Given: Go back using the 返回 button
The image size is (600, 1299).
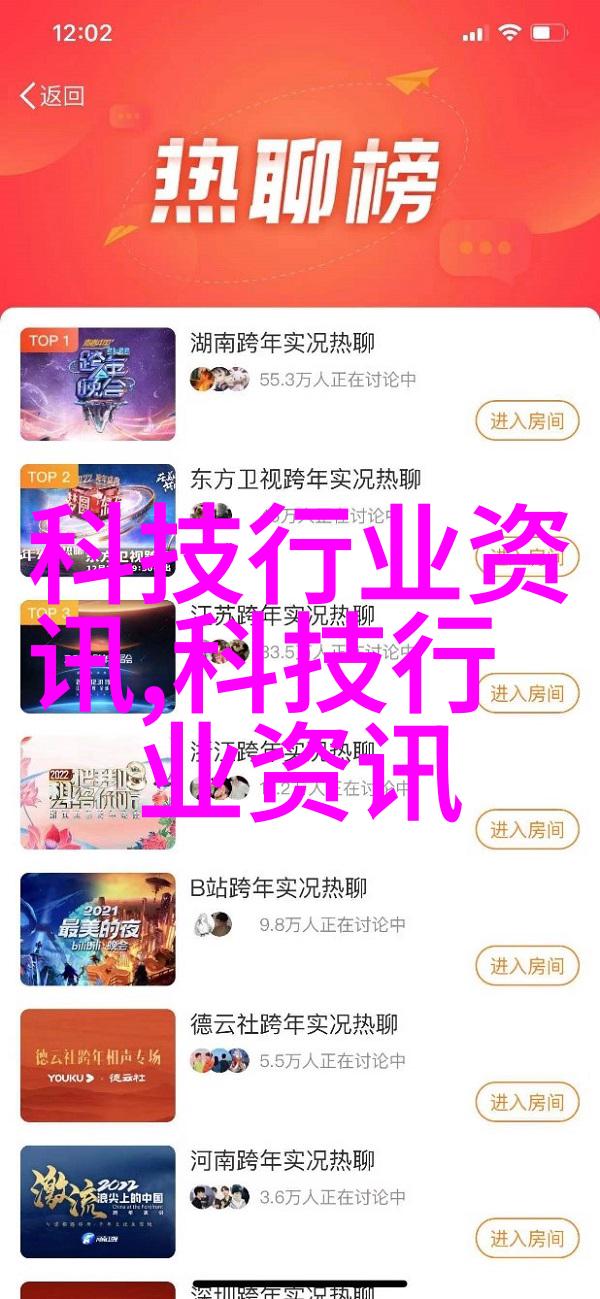Looking at the screenshot, I should pos(52,96).
